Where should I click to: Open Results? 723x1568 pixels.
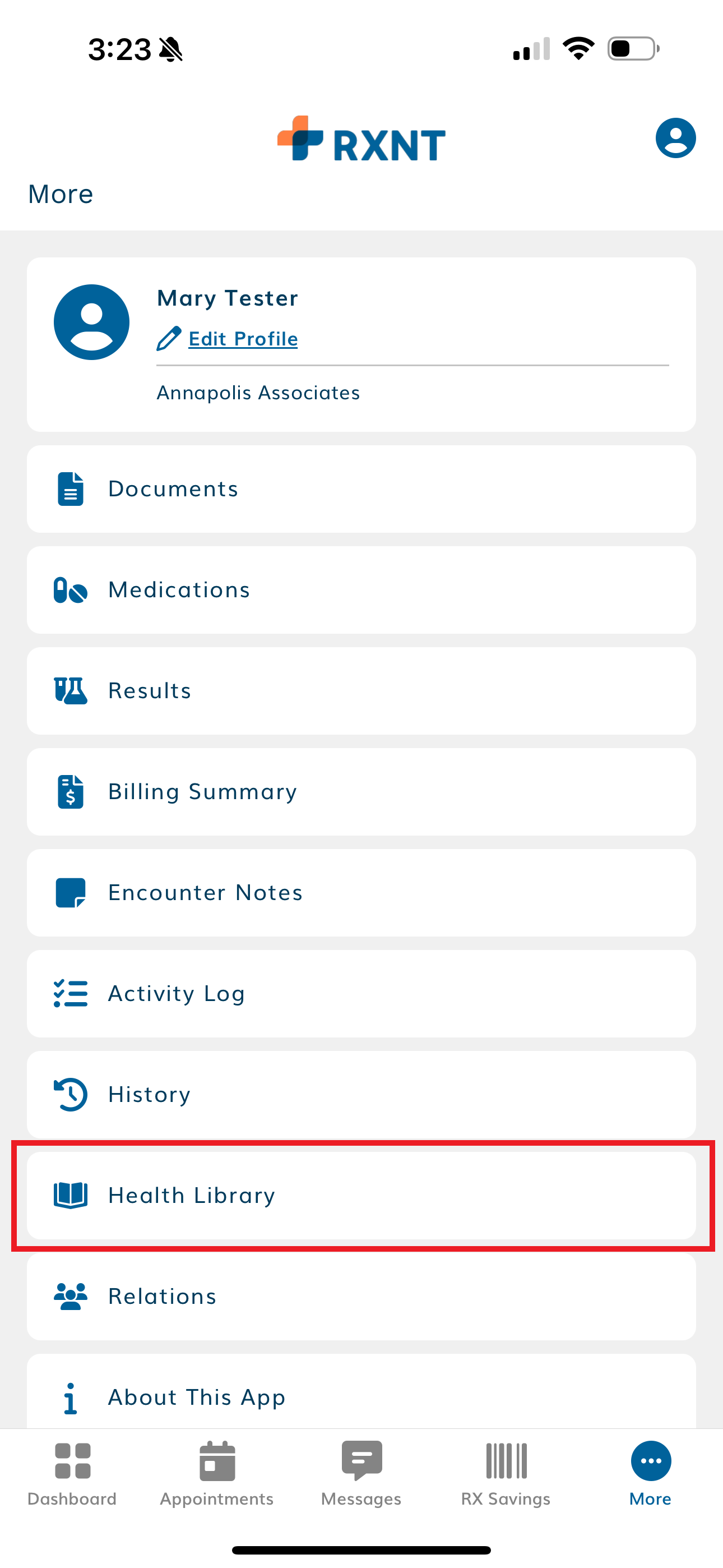361,691
